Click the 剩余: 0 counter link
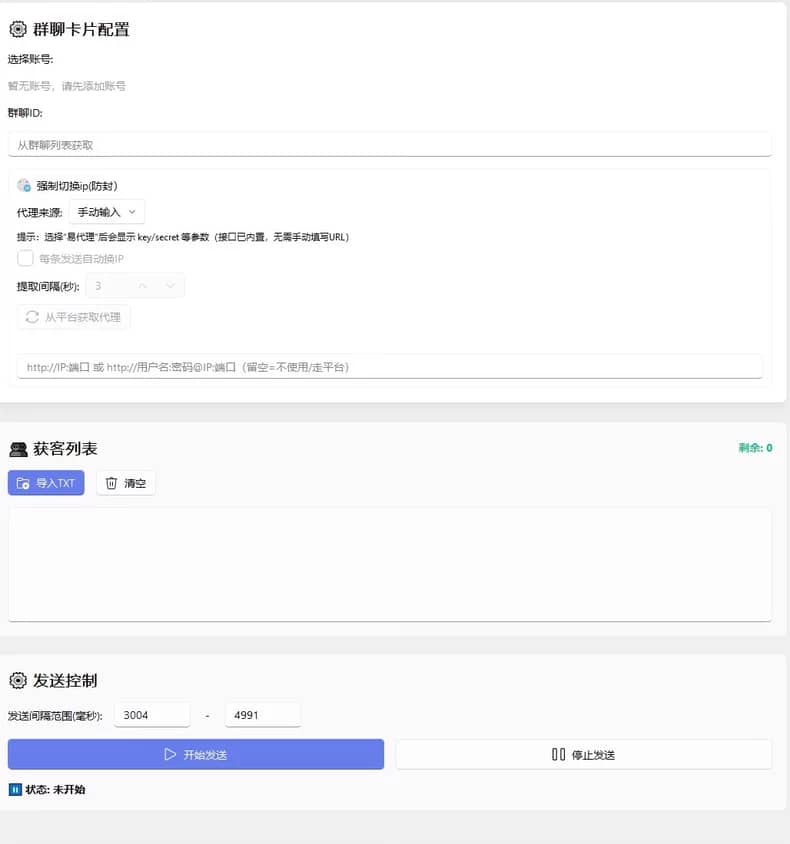Screen dimensions: 790x844 (x=757, y=448)
